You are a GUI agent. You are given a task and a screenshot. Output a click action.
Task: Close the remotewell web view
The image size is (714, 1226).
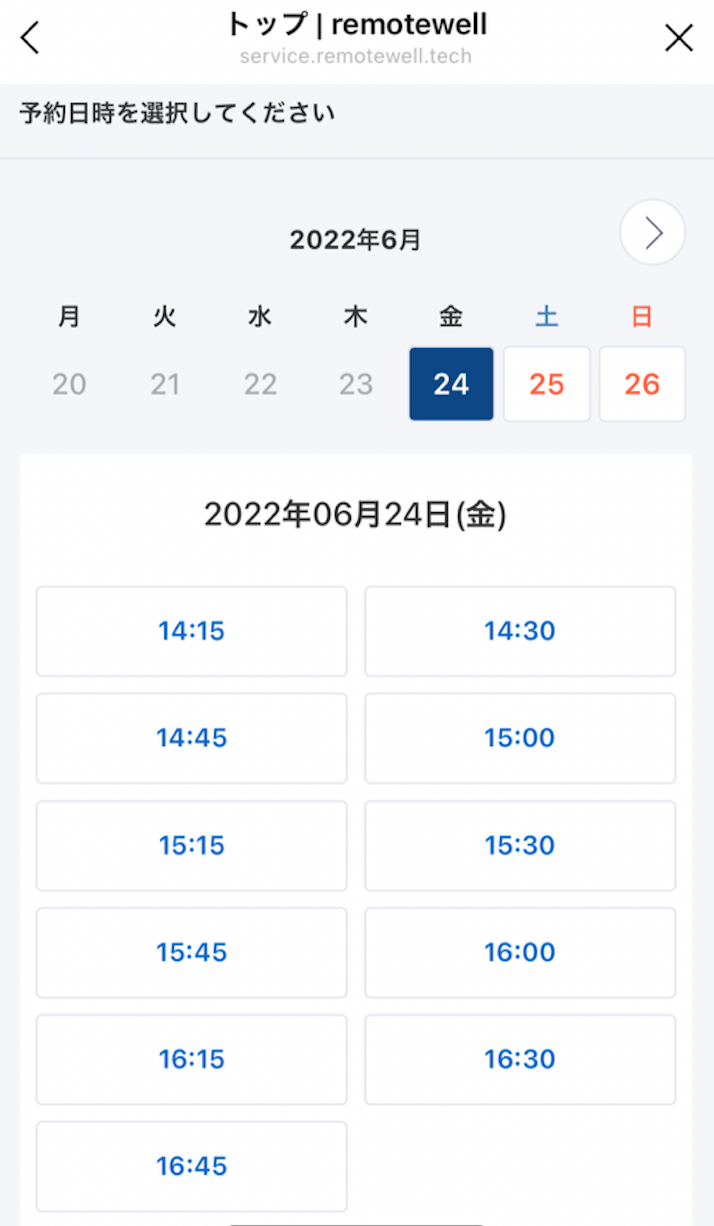tap(679, 38)
